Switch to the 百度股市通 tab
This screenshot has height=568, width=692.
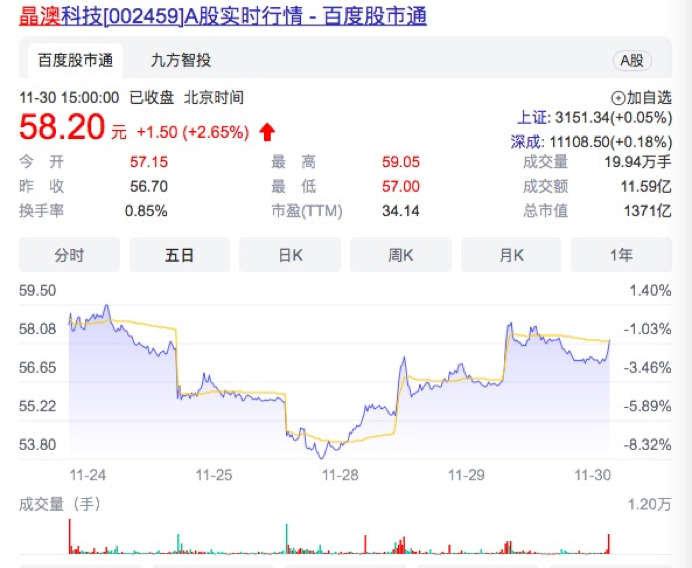(75, 60)
